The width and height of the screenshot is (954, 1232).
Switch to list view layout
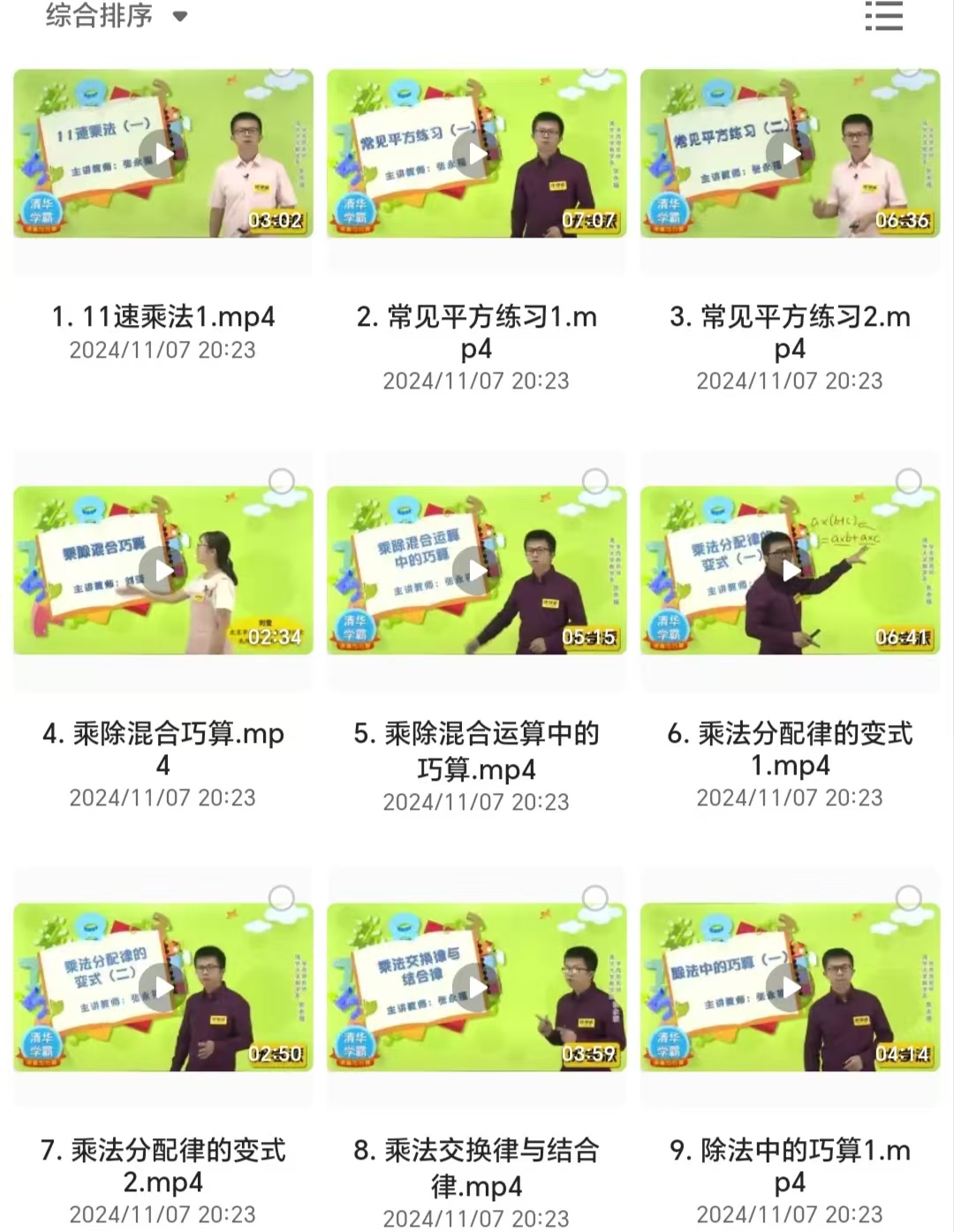click(x=883, y=16)
